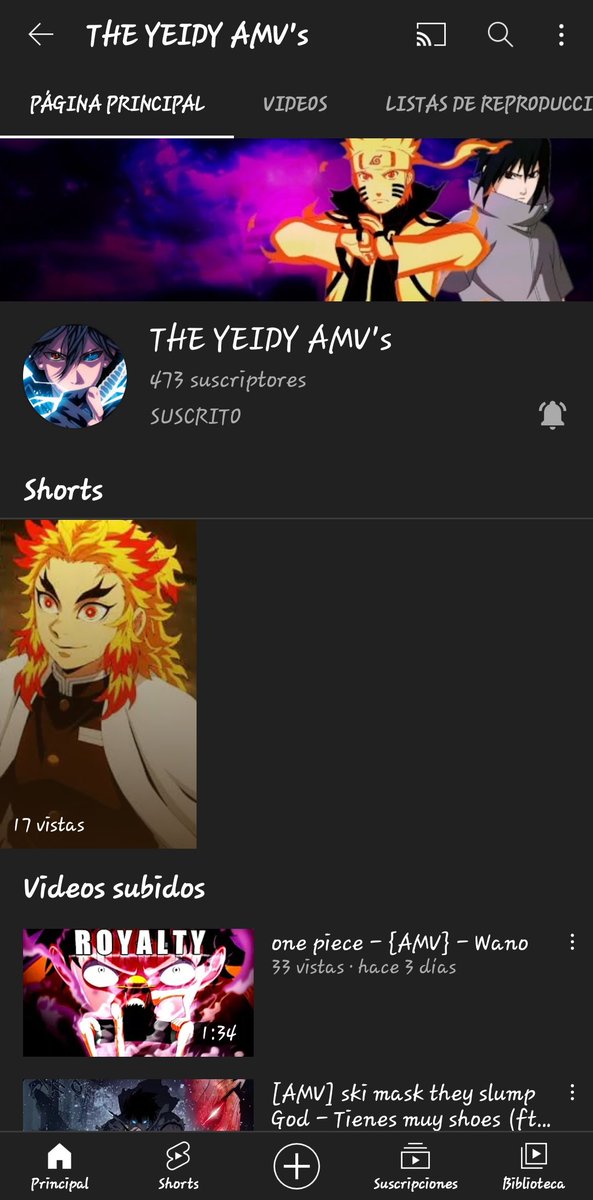The width and height of the screenshot is (593, 1200).
Task: Tap the cast icon in the top bar
Action: pyautogui.click(x=431, y=35)
